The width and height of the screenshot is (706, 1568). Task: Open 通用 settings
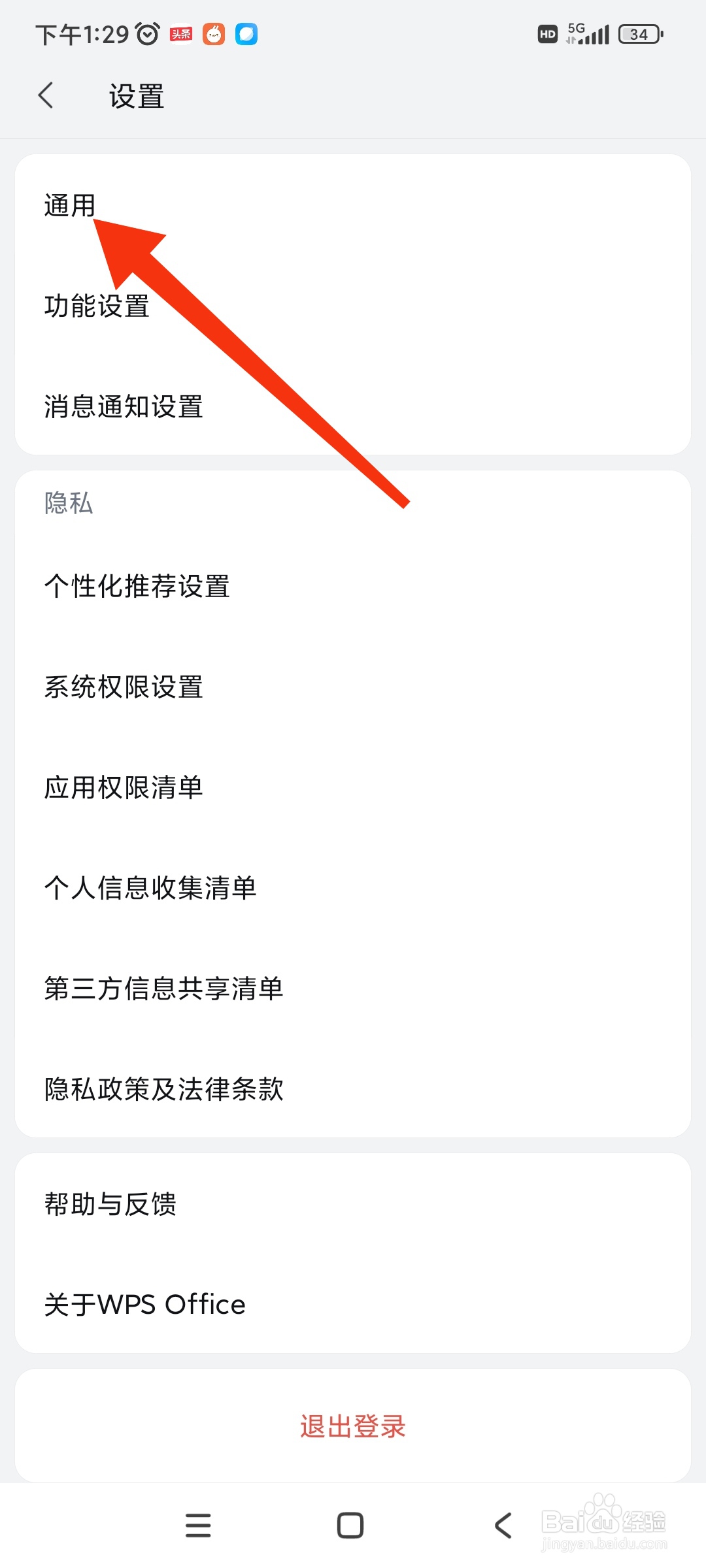[67, 204]
